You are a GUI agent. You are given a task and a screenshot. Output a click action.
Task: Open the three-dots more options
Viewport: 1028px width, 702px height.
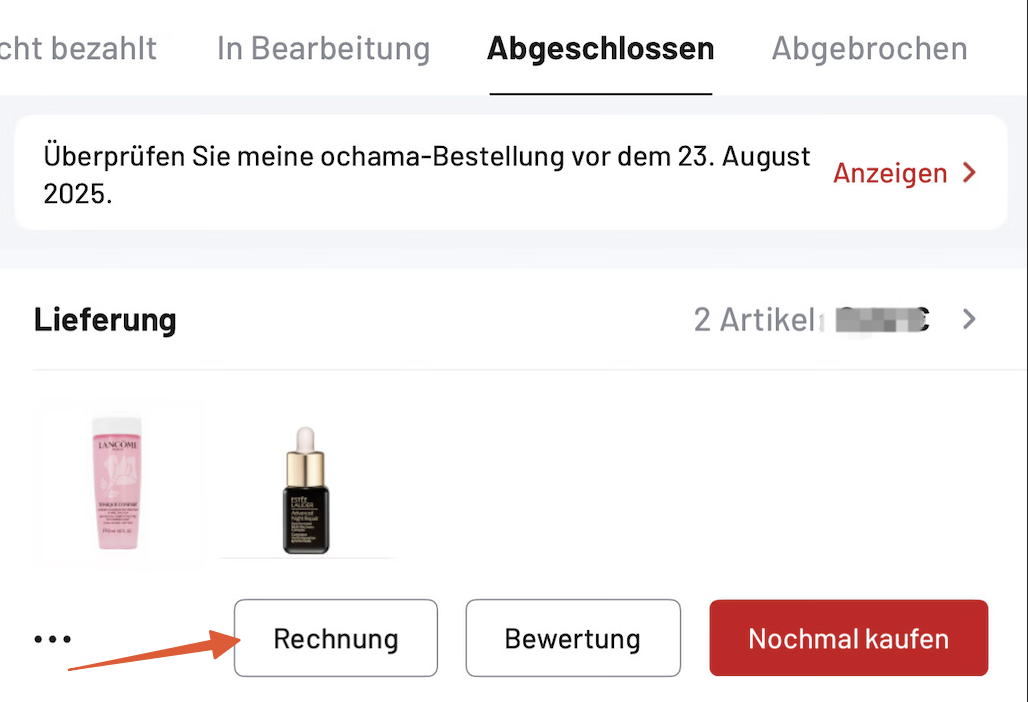tap(52, 639)
